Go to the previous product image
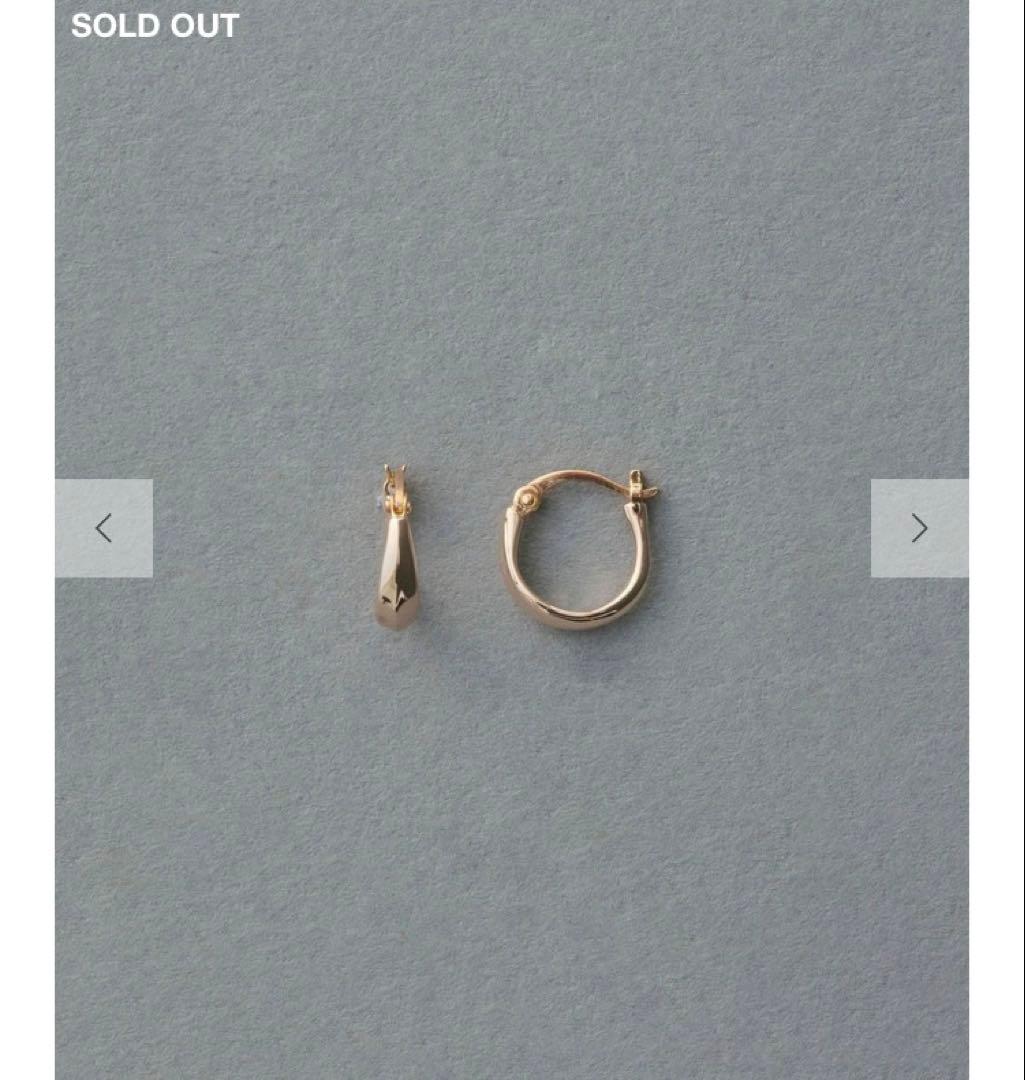The width and height of the screenshot is (1025, 1080). tap(104, 528)
